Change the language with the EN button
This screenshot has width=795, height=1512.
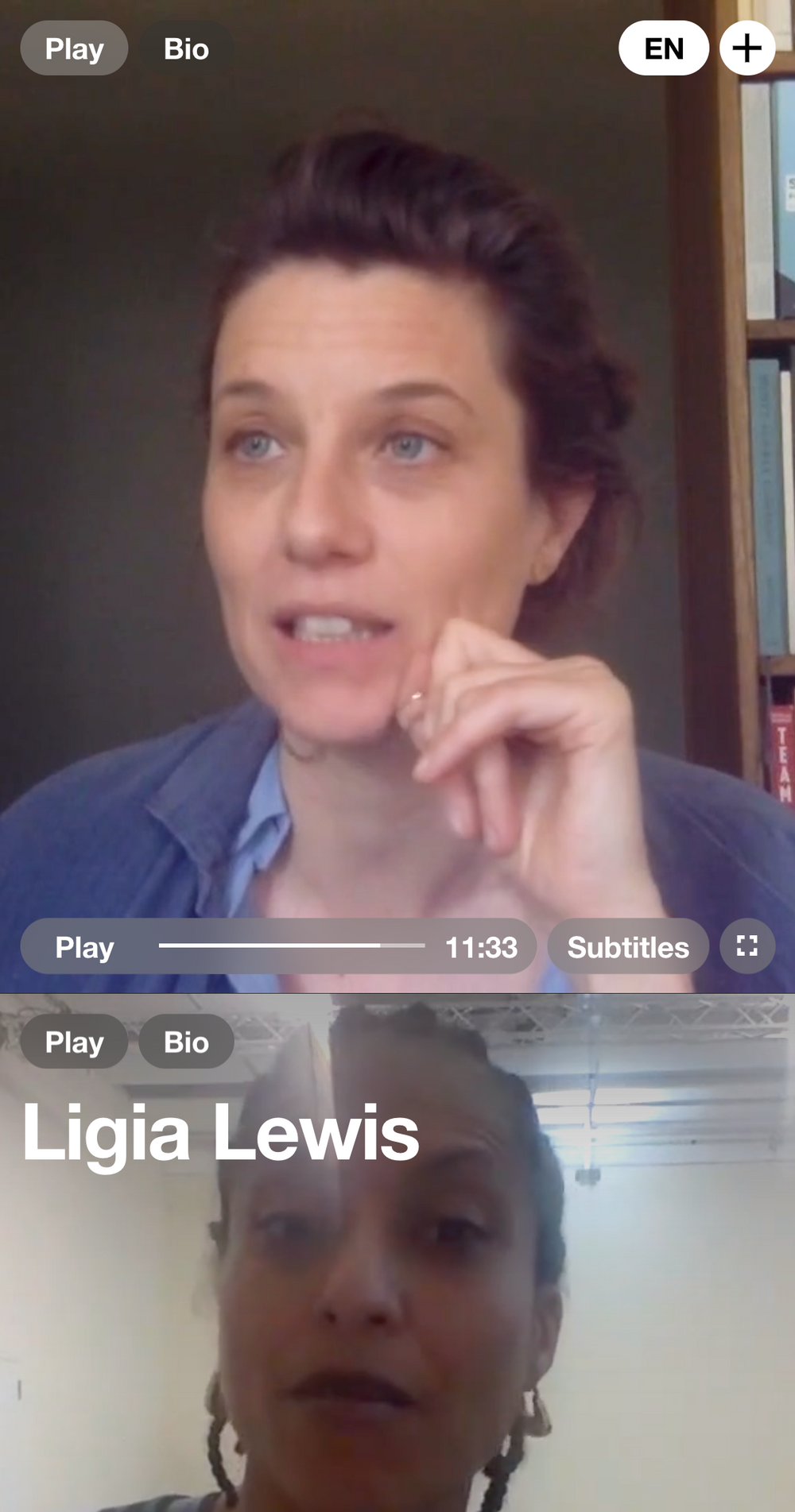[x=663, y=48]
